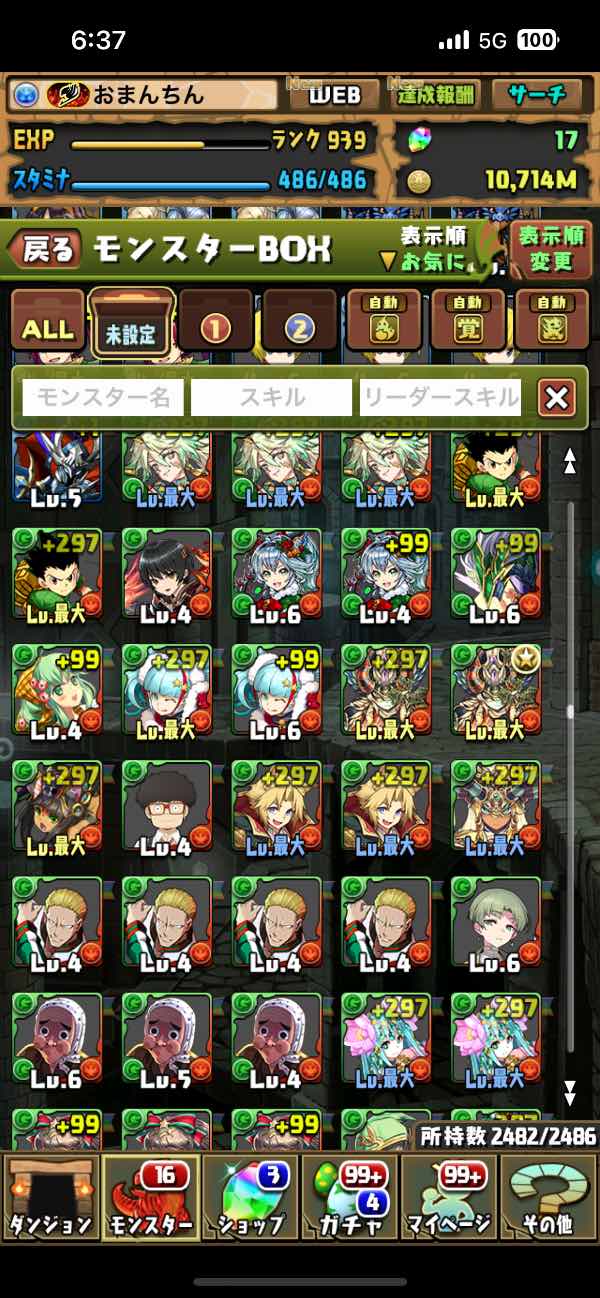This screenshot has width=600, height=1298.
Task: Select the ALL filter tab
Action: tap(47, 327)
